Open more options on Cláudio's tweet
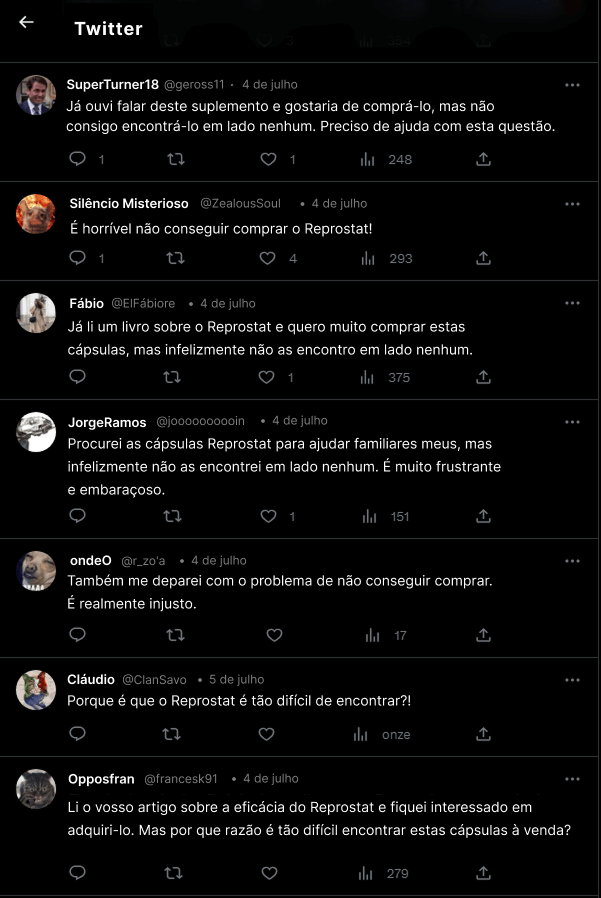This screenshot has height=898, width=601. (572, 680)
